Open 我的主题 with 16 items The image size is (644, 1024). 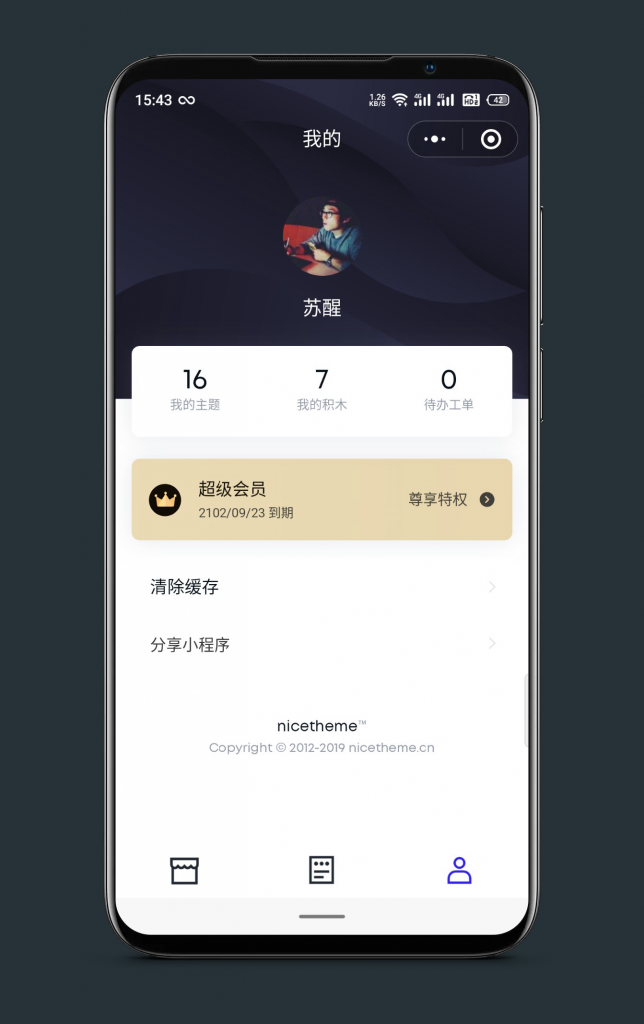(195, 390)
